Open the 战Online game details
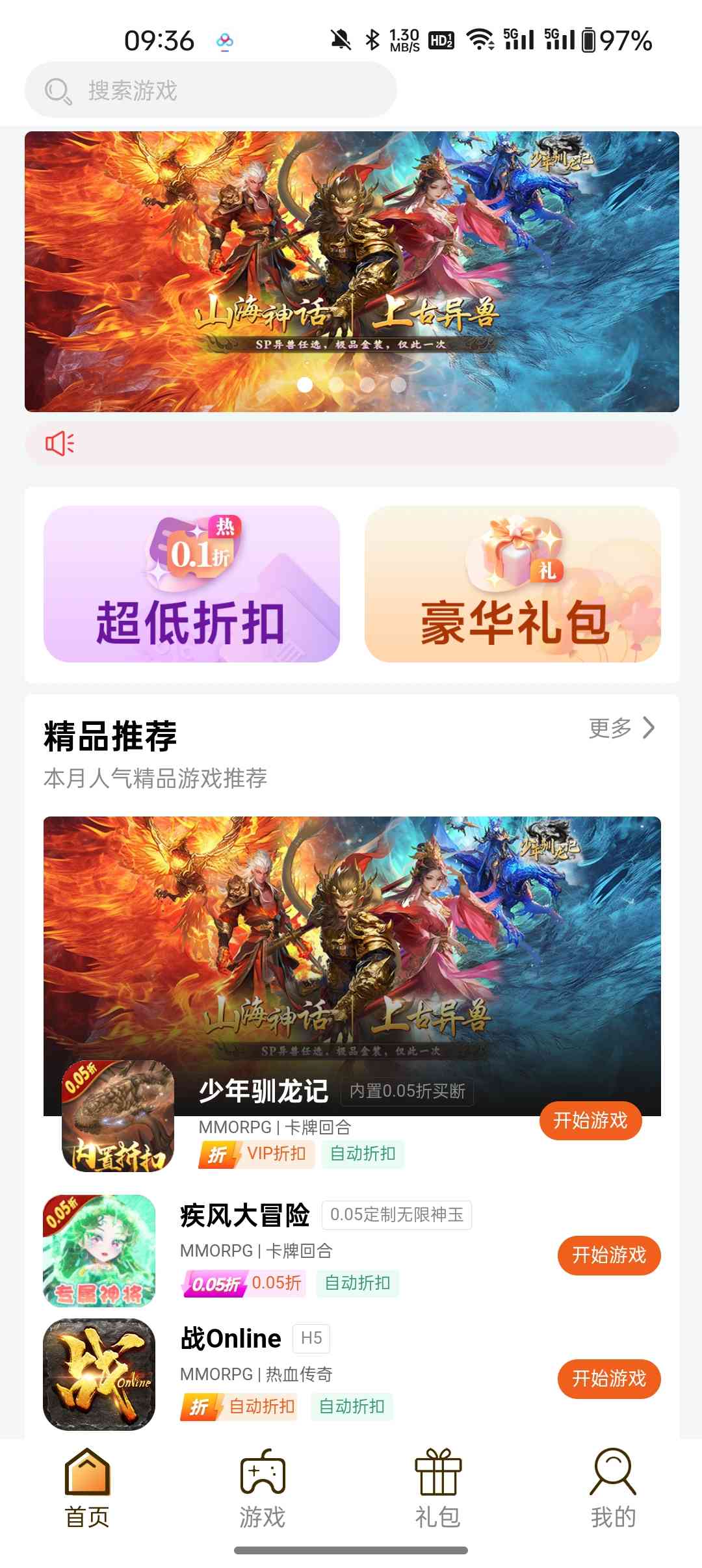Screen dimensions: 702x1568 point(231,1339)
